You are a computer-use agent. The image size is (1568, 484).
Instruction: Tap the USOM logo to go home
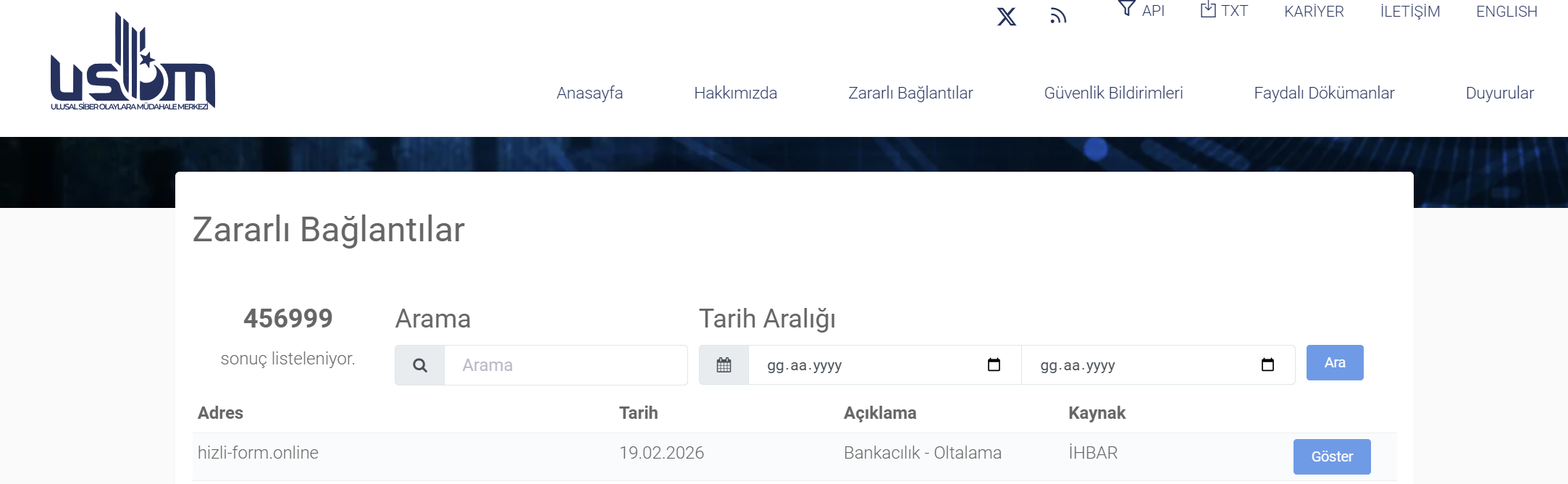(133, 61)
